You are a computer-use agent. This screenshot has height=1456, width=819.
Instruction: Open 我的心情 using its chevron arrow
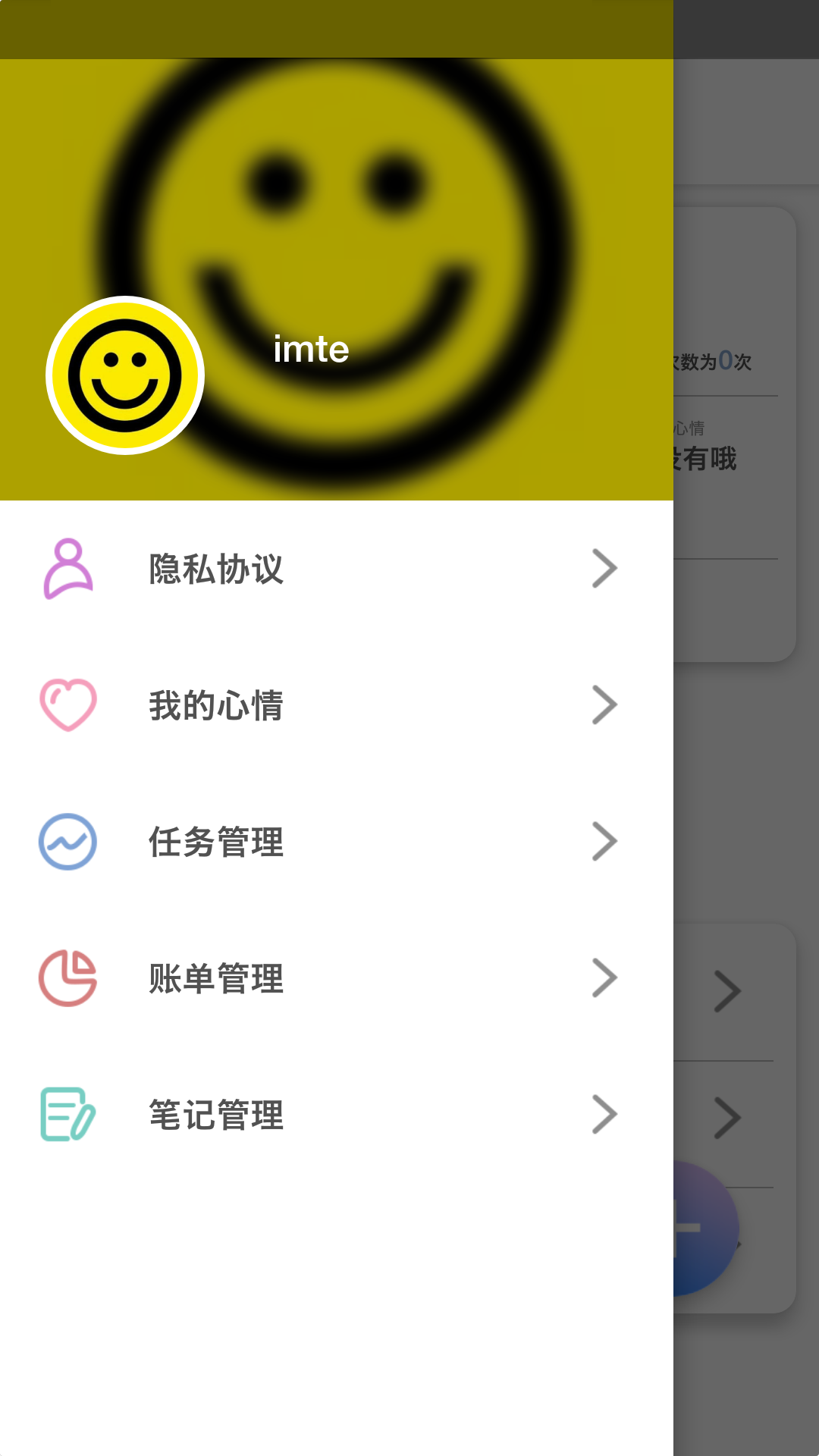tap(603, 704)
